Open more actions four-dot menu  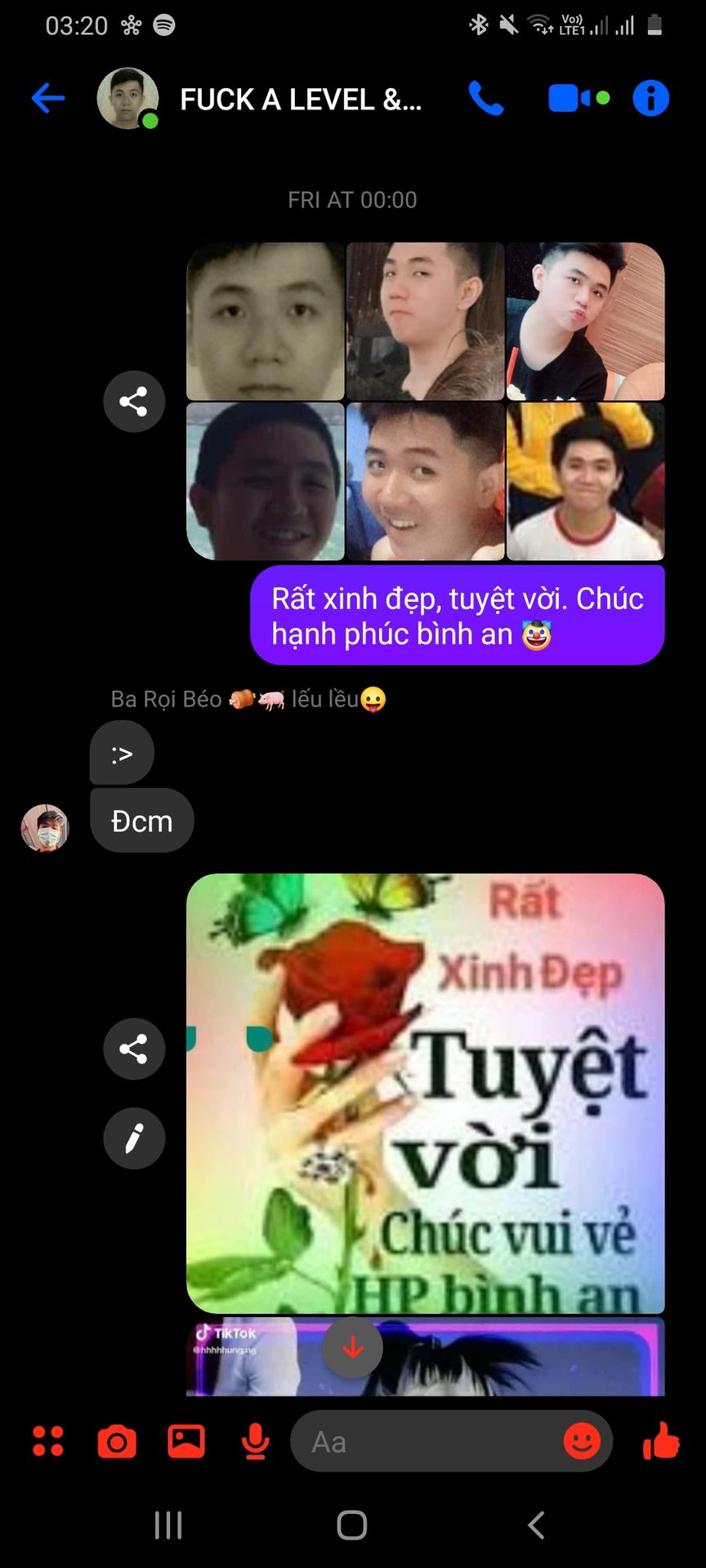48,1441
